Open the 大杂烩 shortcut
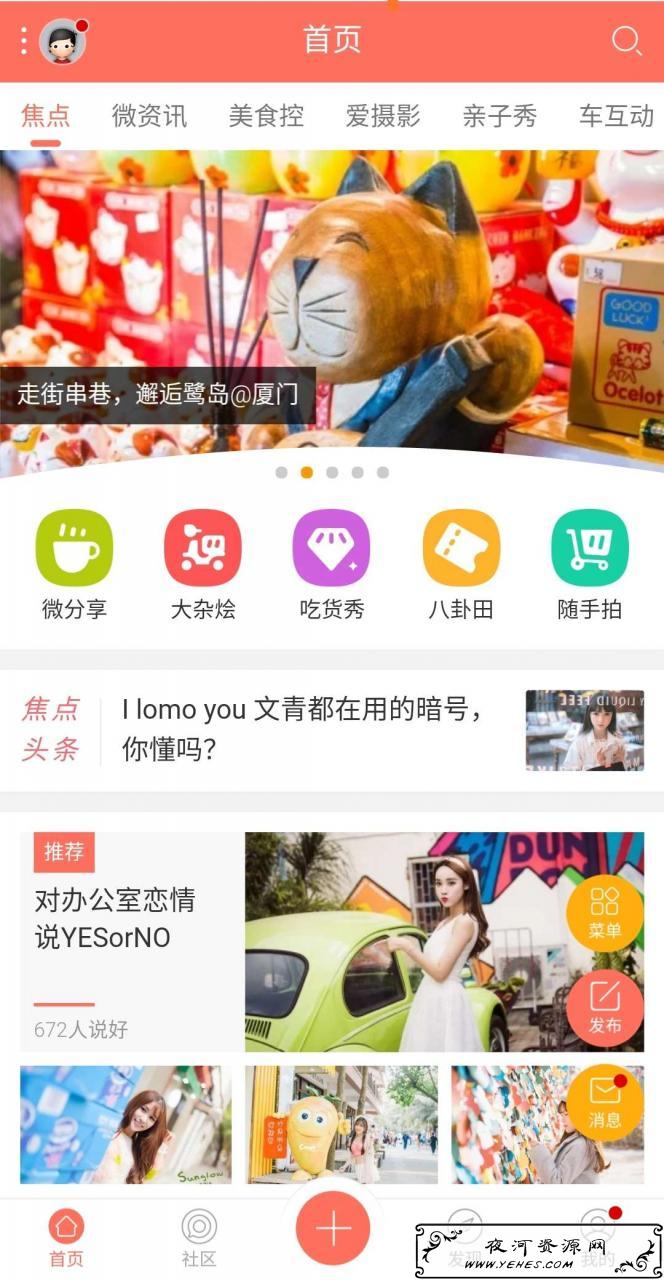Screen dimensions: 664x1280 (x=203, y=563)
